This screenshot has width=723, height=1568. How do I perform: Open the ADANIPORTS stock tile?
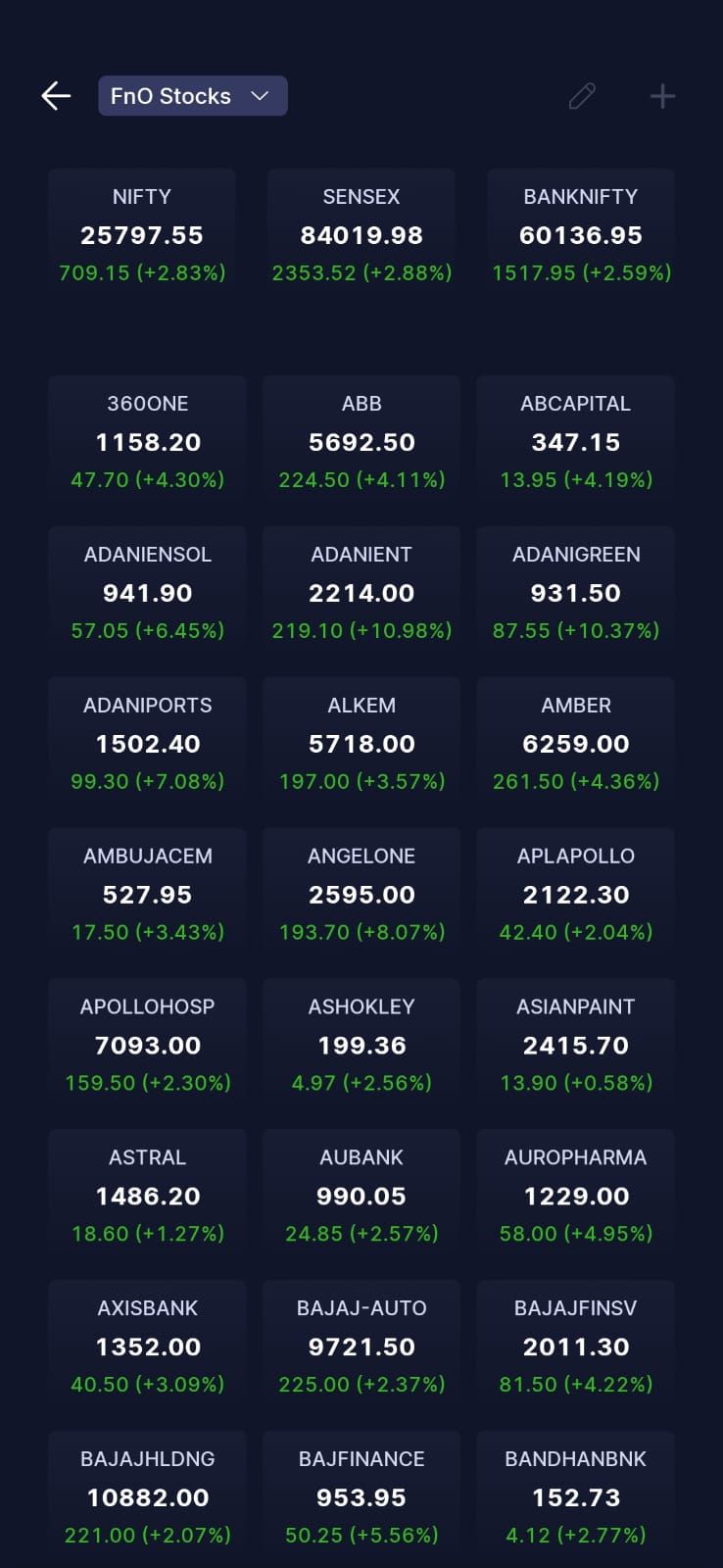tap(148, 743)
